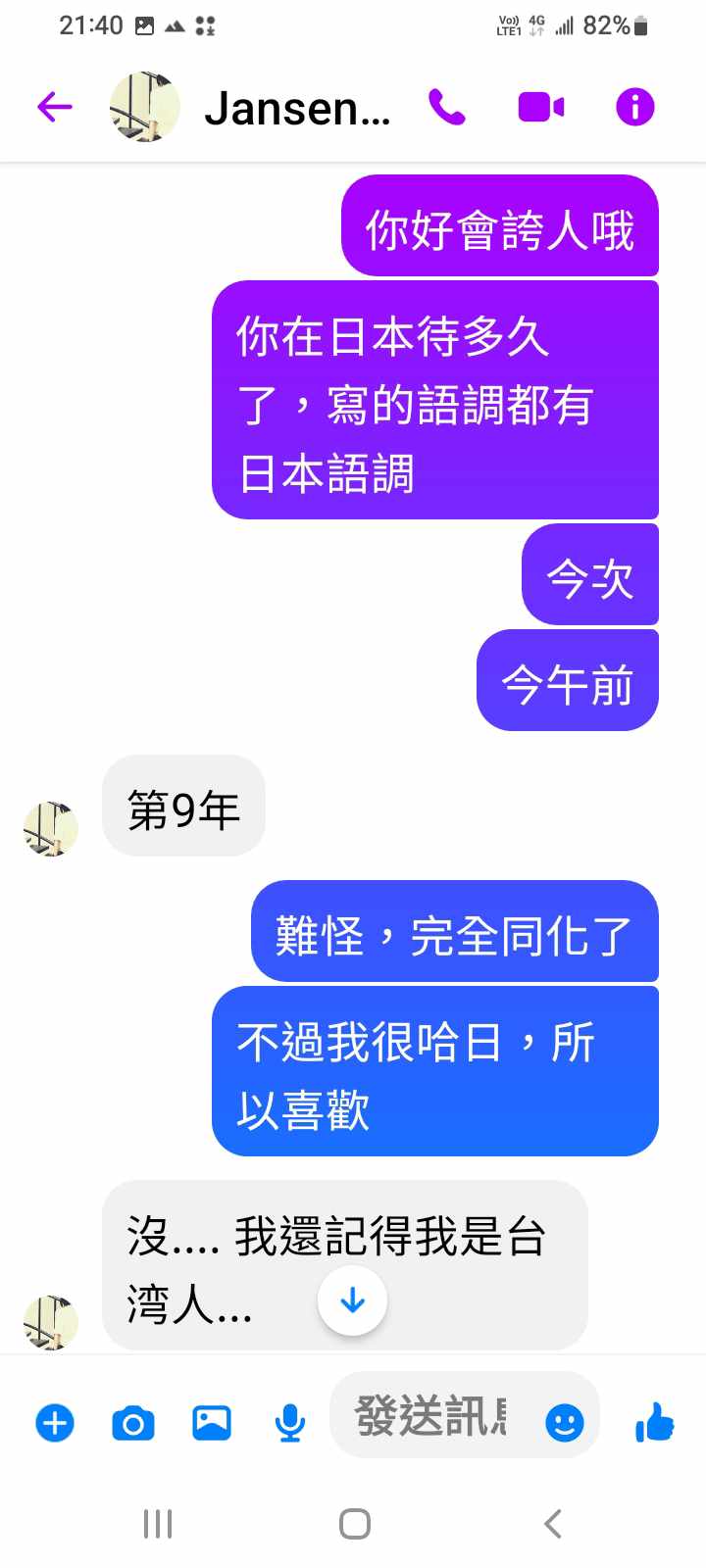This screenshot has height=1568, width=706.
Task: Tap the system home button
Action: tap(354, 1524)
